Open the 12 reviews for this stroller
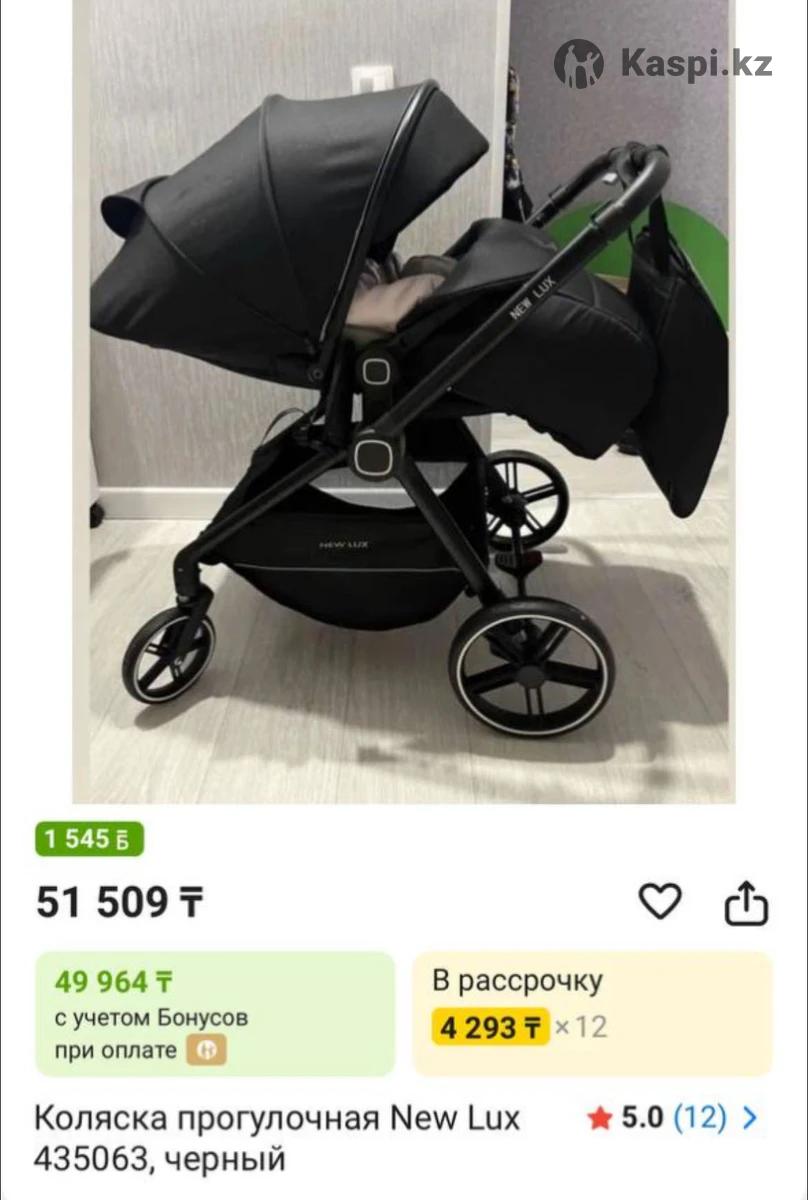The width and height of the screenshot is (808, 1200). (698, 1117)
